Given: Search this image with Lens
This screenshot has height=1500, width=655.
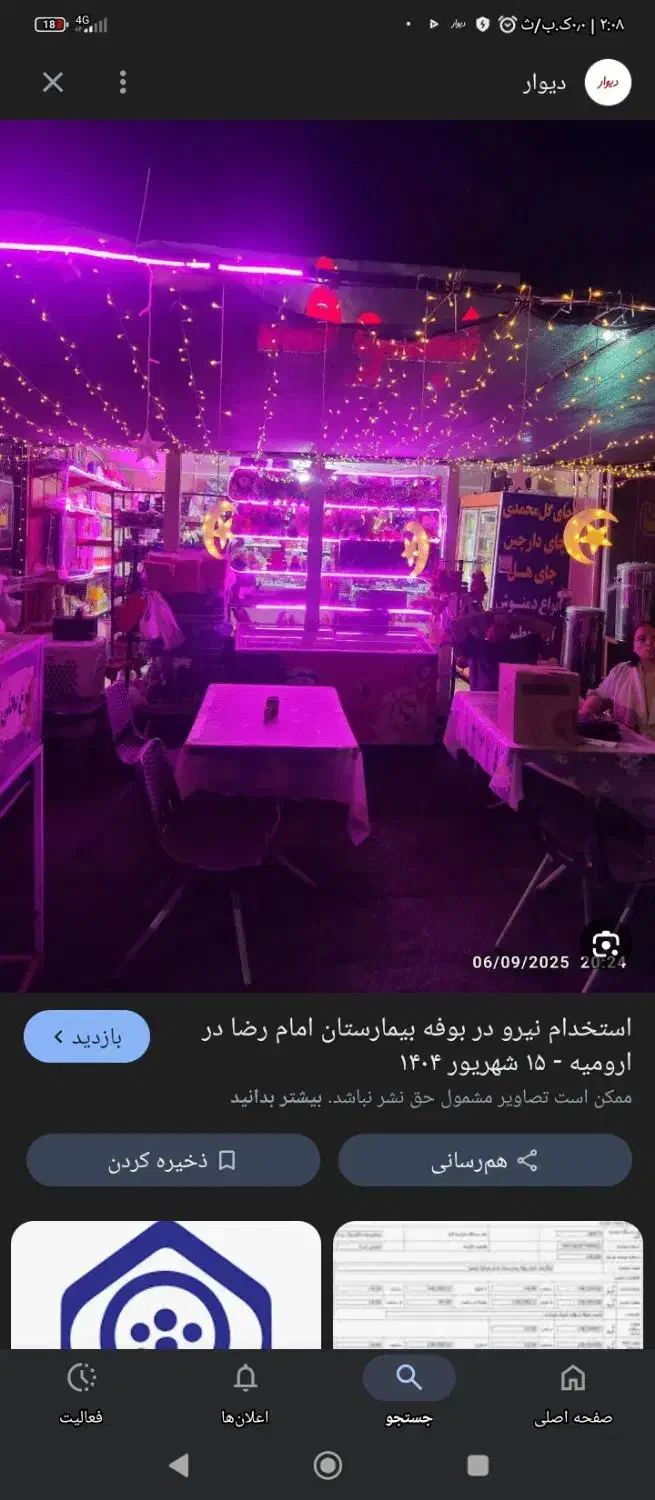Looking at the screenshot, I should (x=606, y=944).
